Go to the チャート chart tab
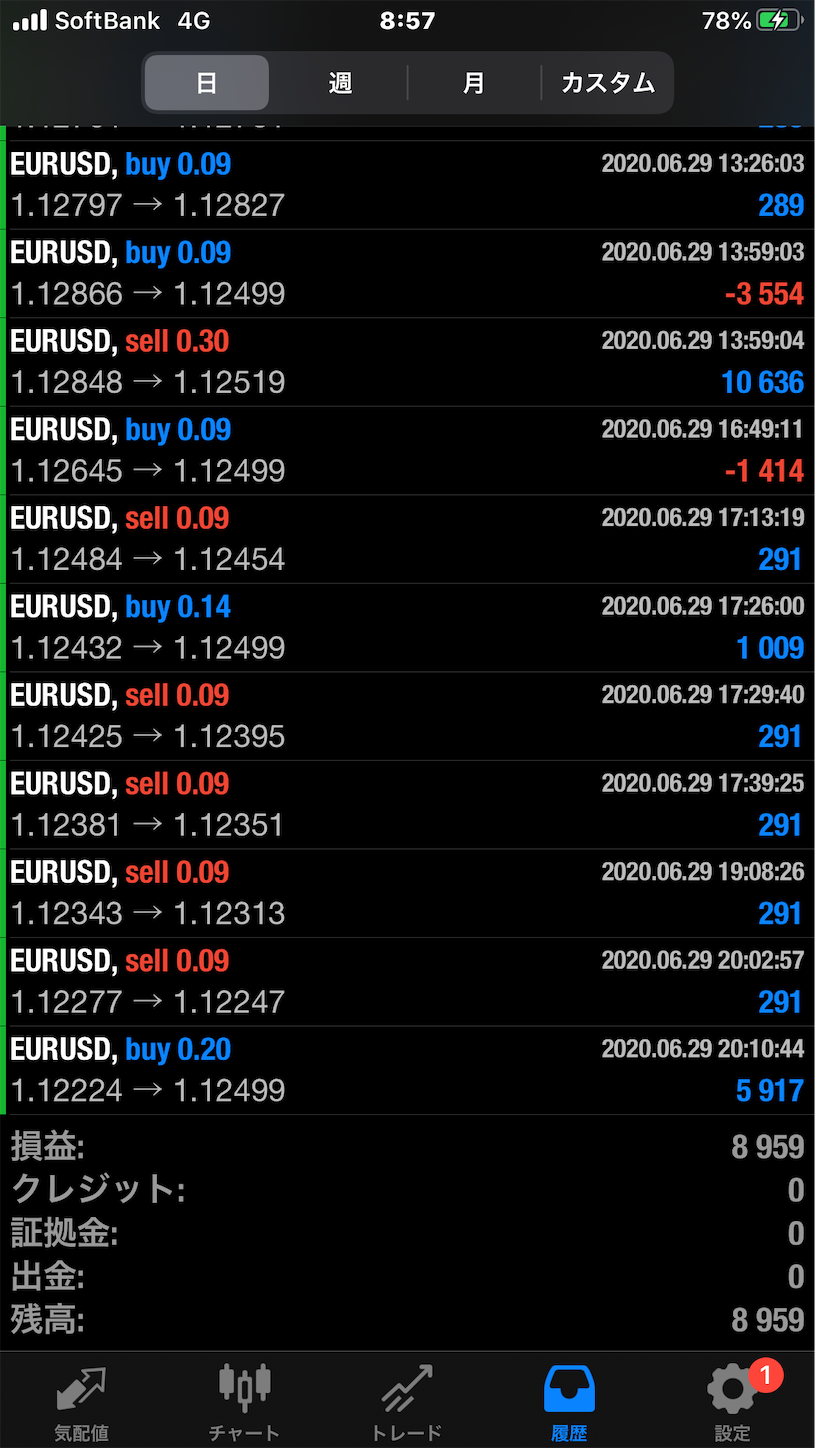Image resolution: width=815 pixels, height=1448 pixels. 244,1402
